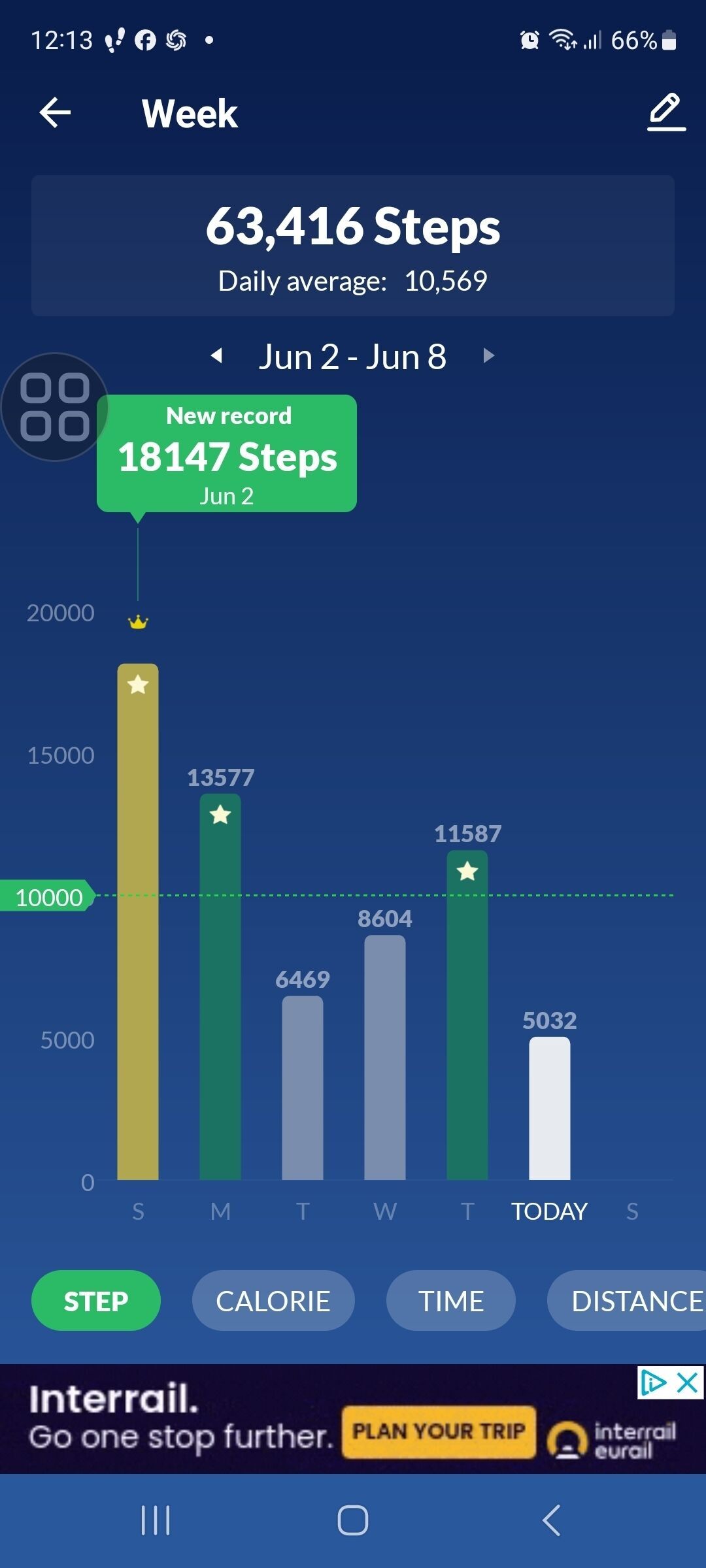
Task: Select today's bar showing 5032 steps
Action: tap(550, 1108)
